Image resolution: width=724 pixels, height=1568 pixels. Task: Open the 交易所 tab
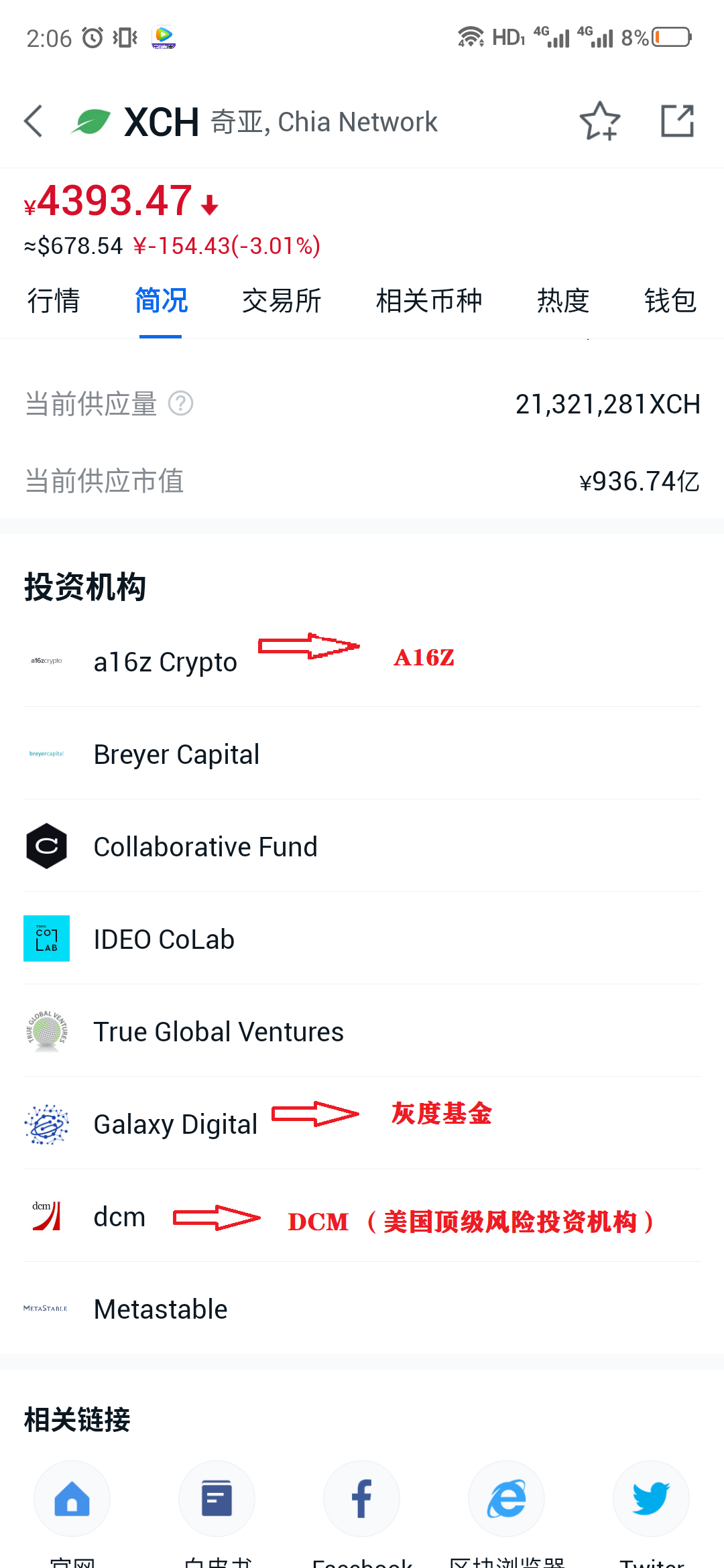pos(282,301)
